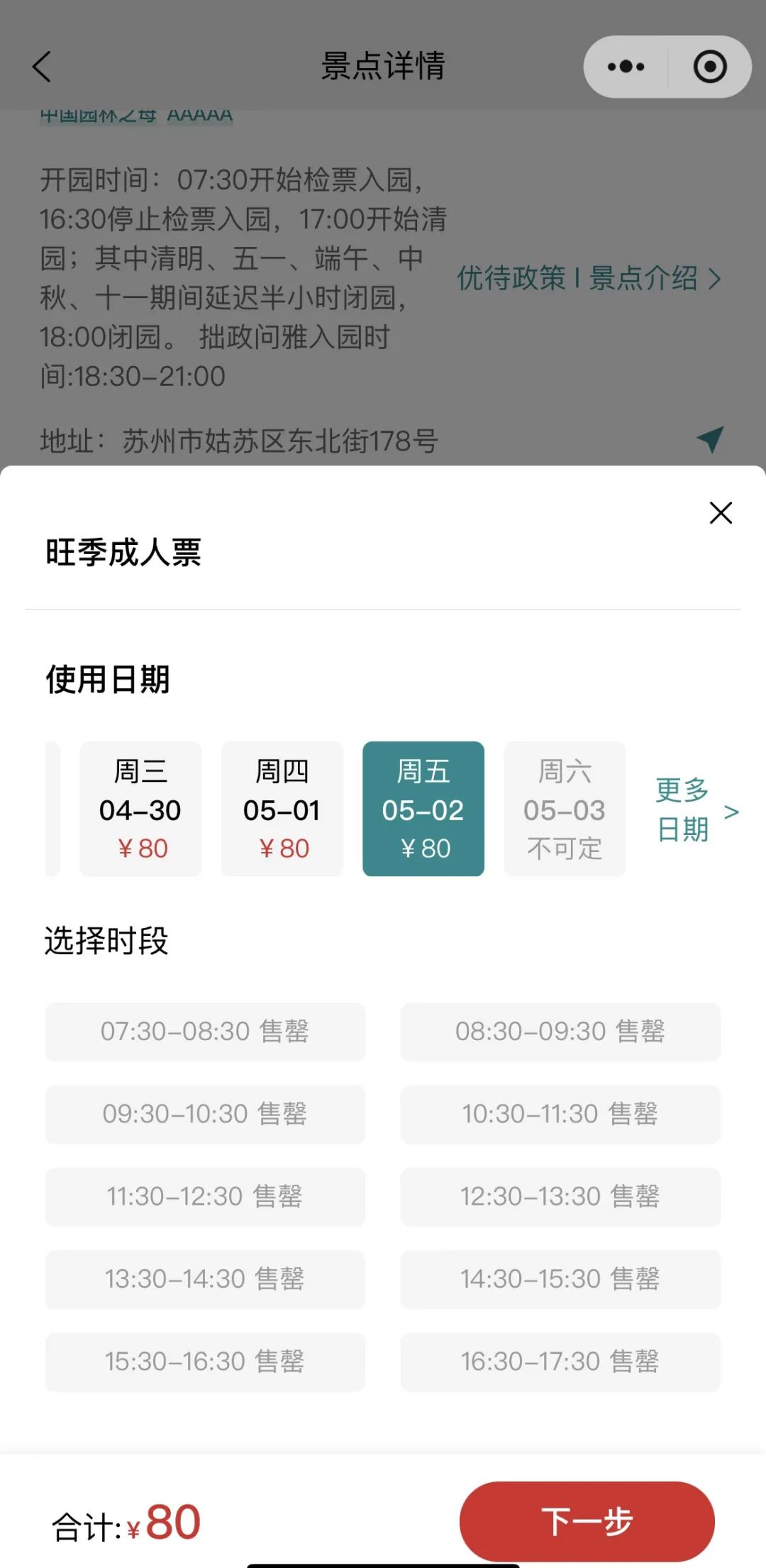Open the mini program overflow menu
Viewport: 766px width, 1568px height.
point(626,67)
